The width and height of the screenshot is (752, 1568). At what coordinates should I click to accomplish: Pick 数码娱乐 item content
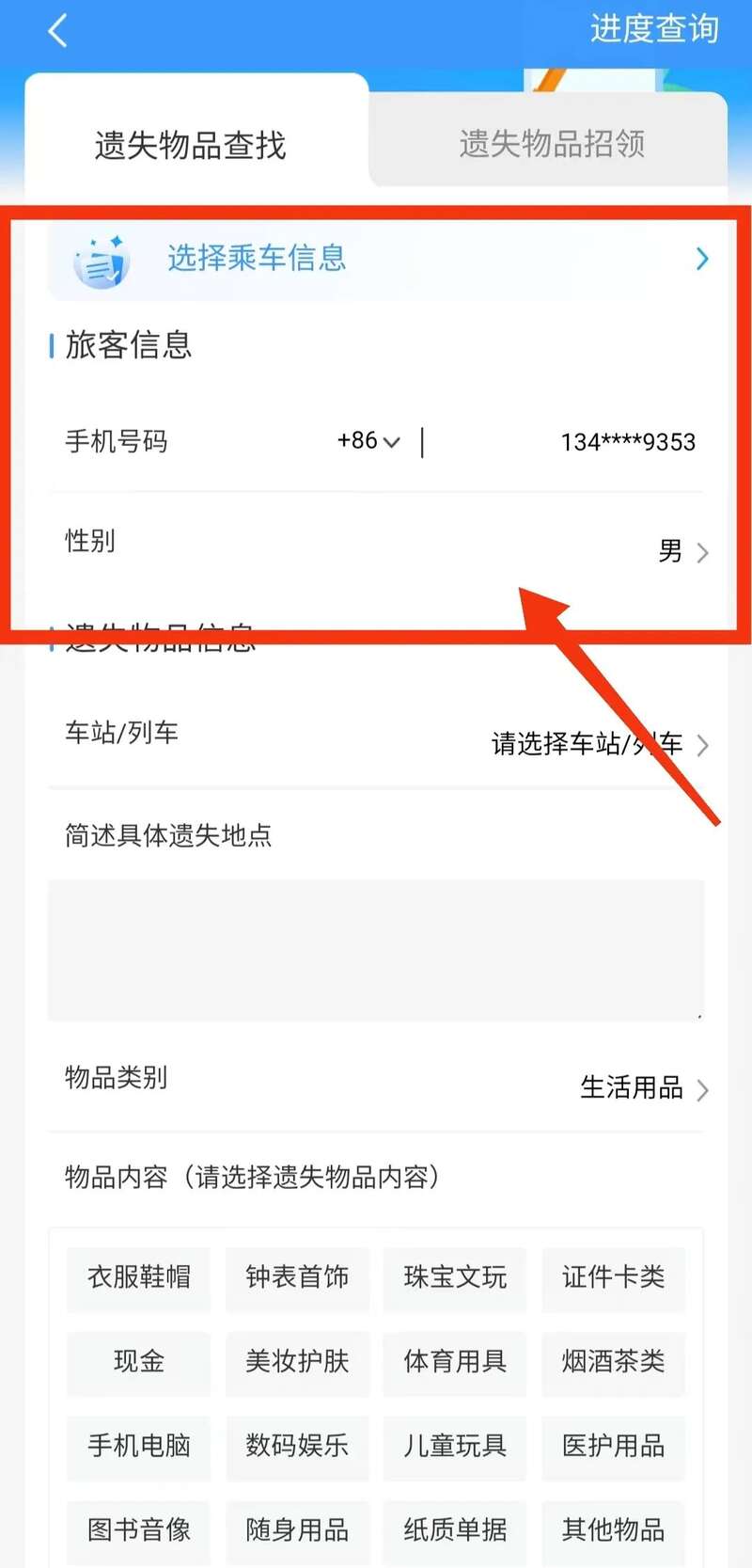pyautogui.click(x=297, y=1445)
